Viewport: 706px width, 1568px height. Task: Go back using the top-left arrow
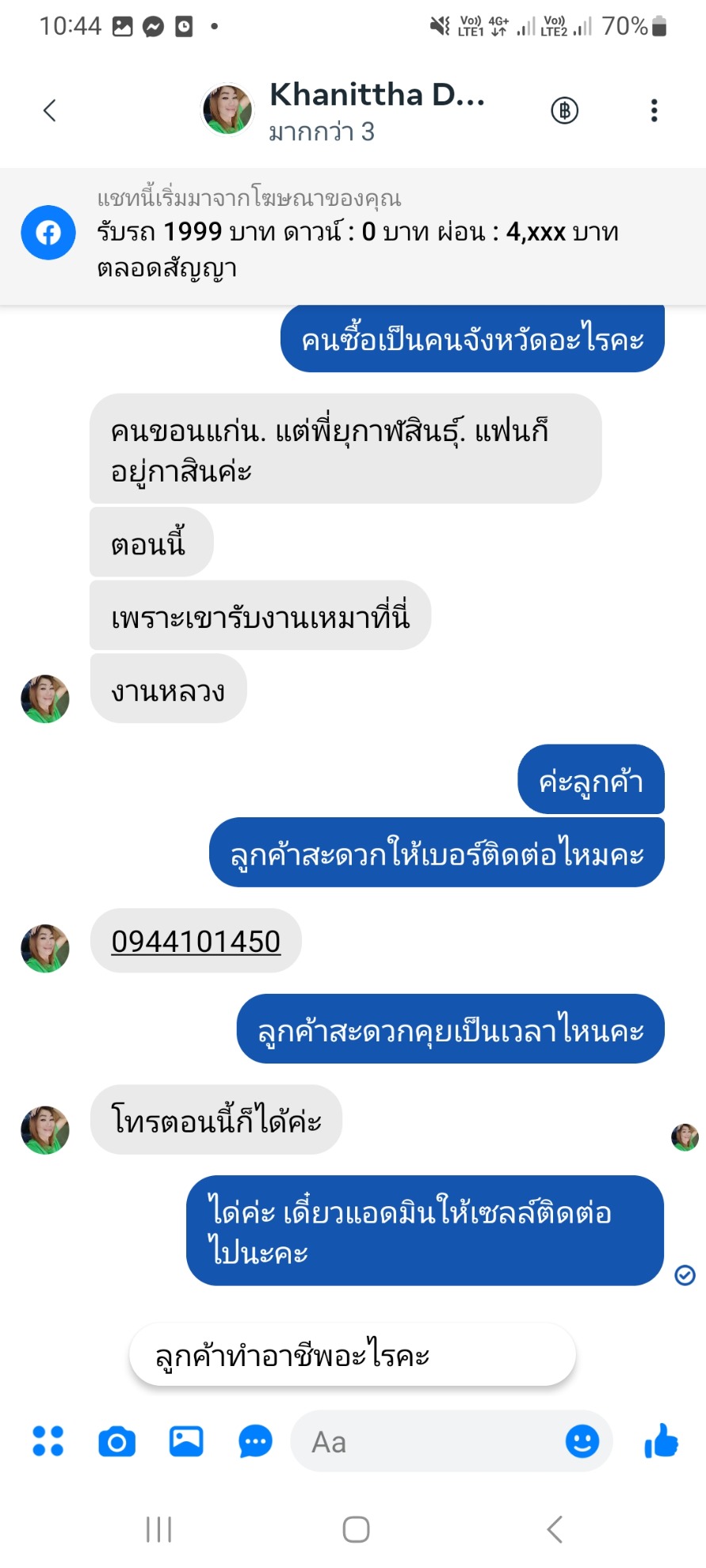click(50, 110)
